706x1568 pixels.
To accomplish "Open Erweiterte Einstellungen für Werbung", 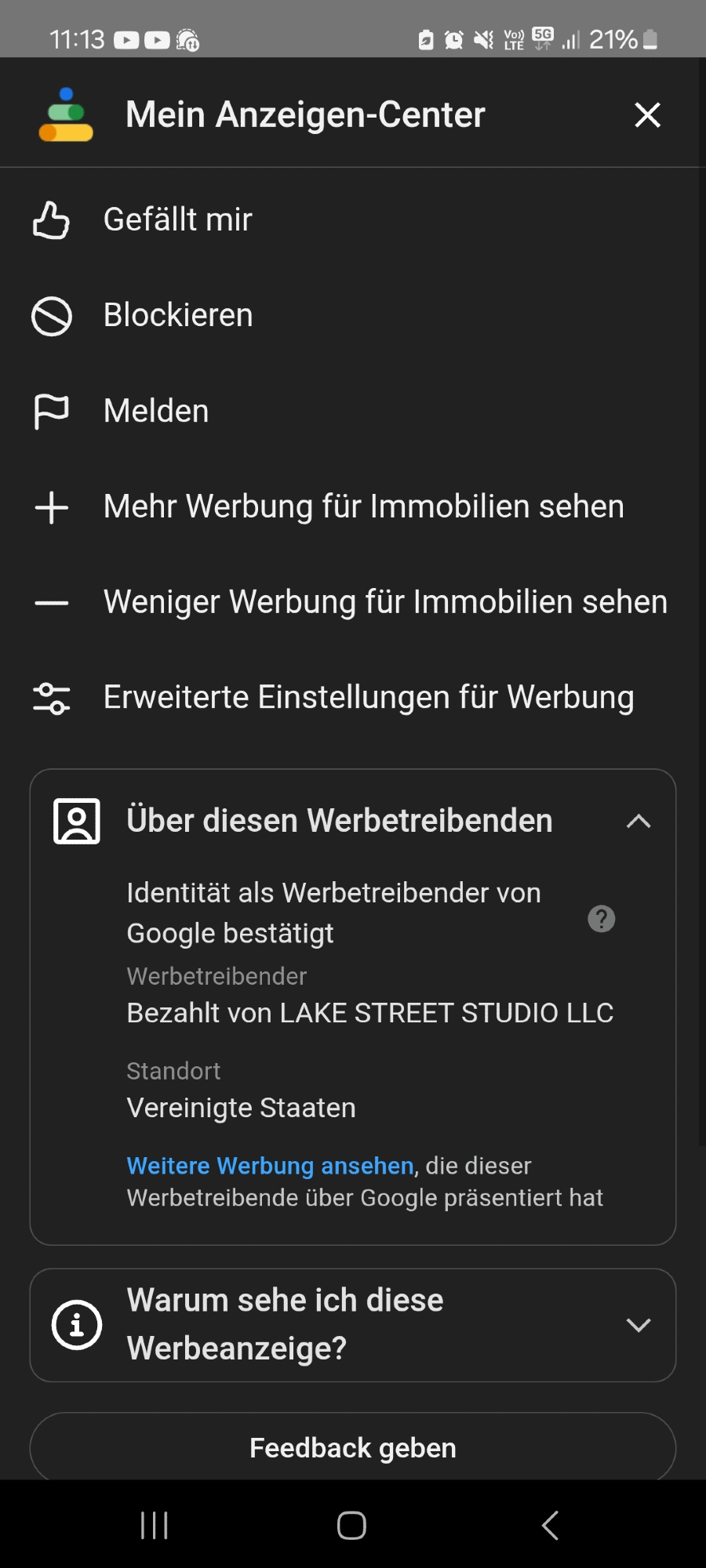I will pos(368,698).
